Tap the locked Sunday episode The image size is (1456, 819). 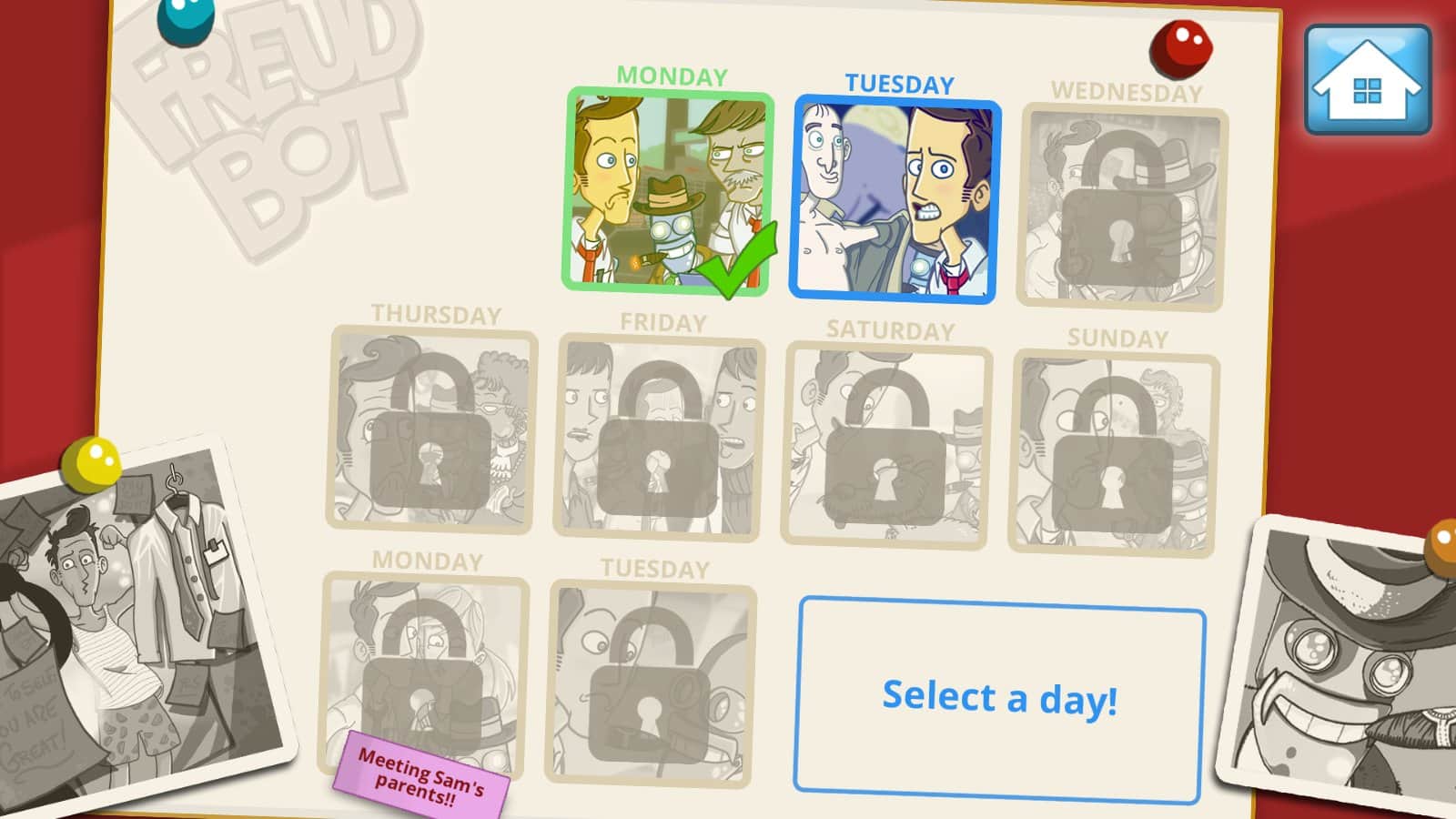pyautogui.click(x=1114, y=453)
